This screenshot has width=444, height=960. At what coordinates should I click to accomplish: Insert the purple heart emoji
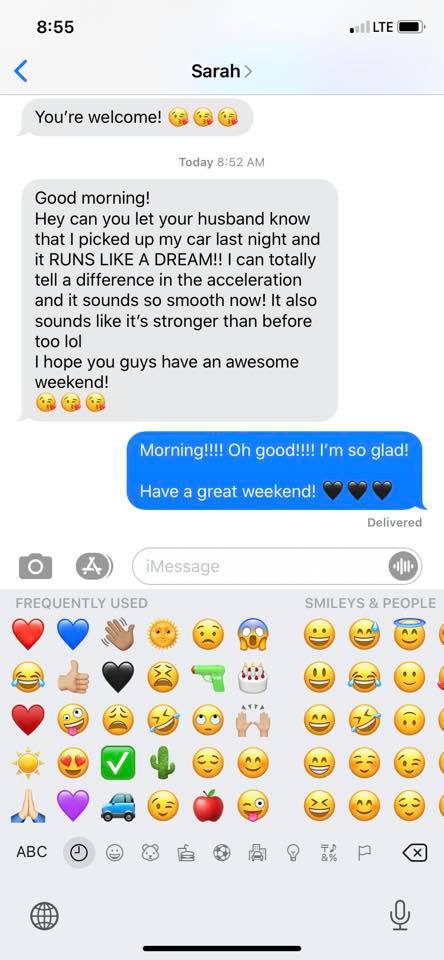click(73, 807)
